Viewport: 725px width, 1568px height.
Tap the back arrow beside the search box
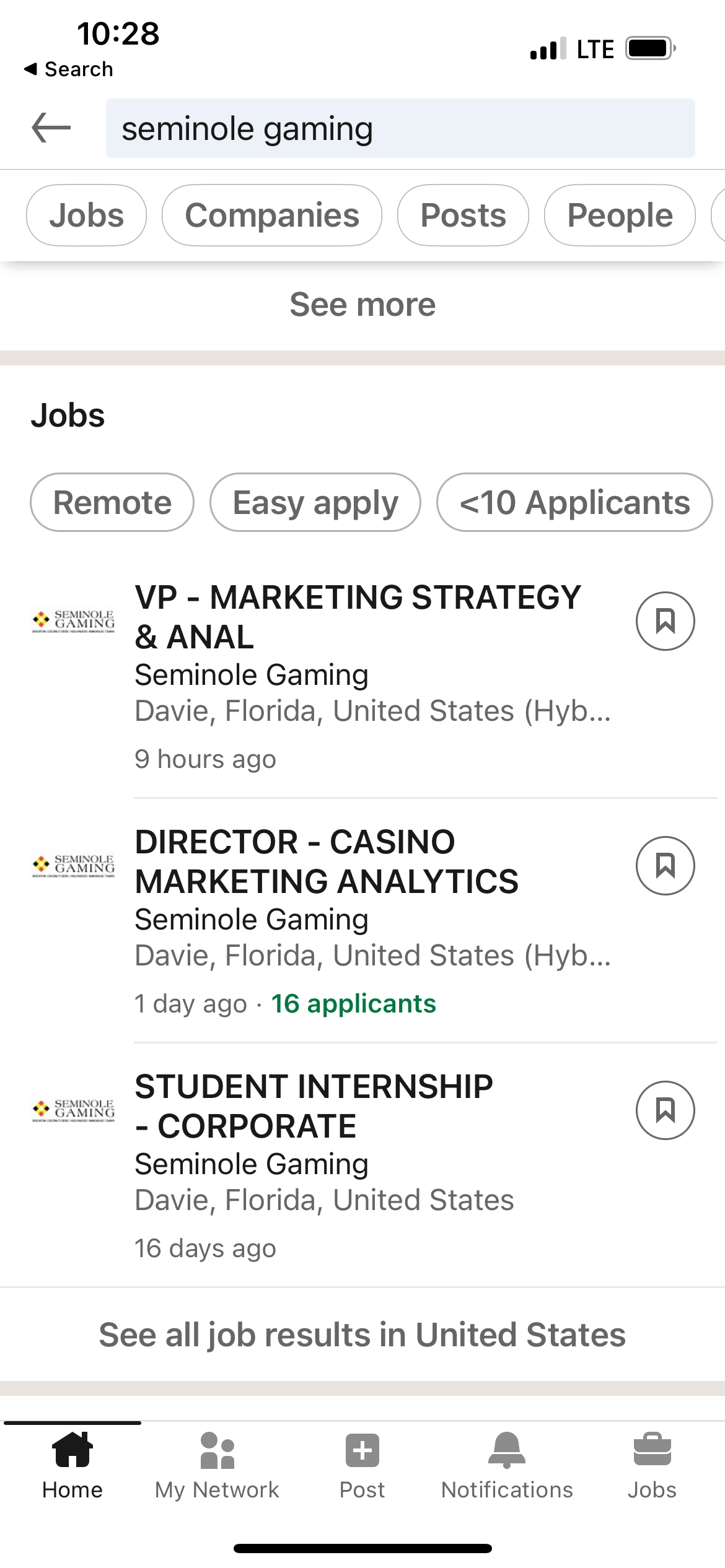click(51, 128)
